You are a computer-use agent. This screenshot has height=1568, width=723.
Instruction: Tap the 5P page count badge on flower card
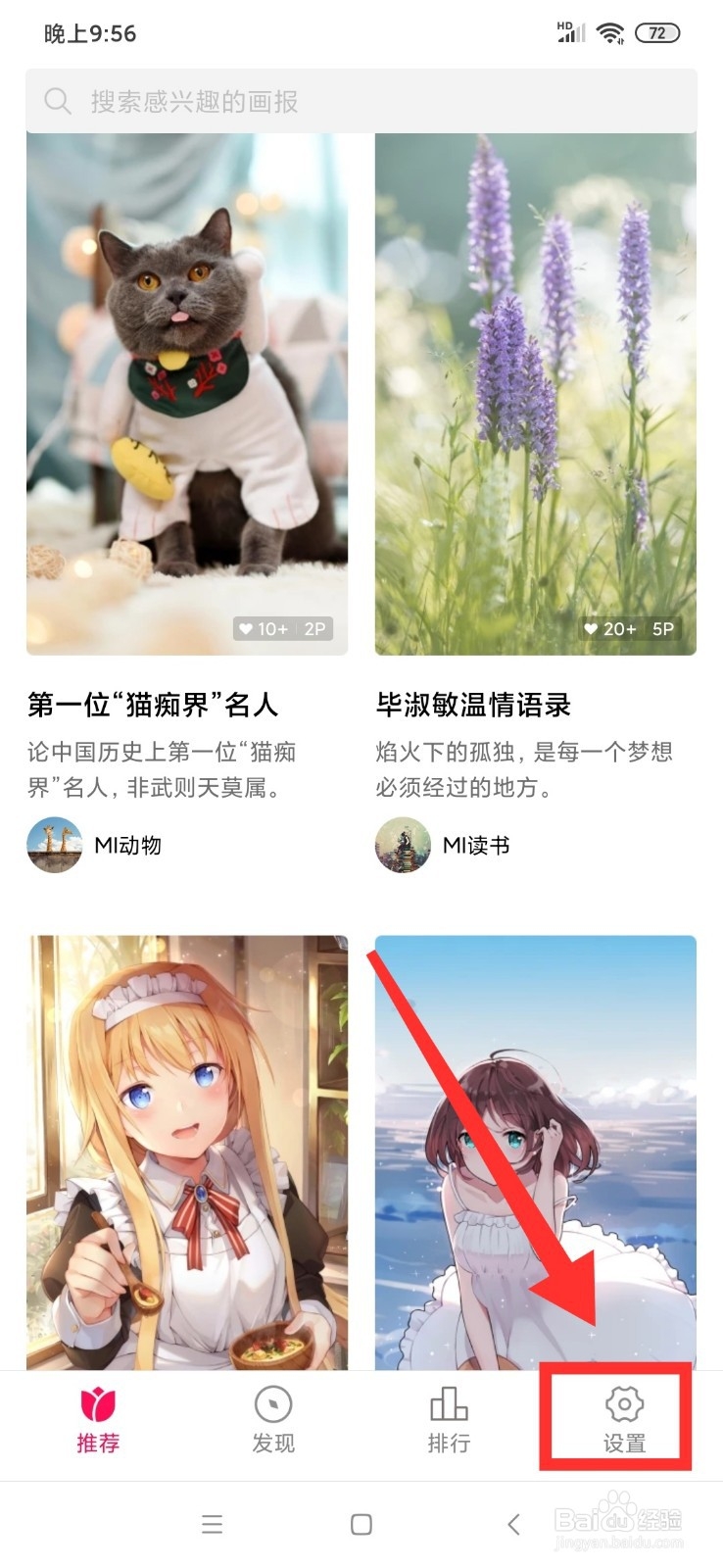[x=661, y=629]
